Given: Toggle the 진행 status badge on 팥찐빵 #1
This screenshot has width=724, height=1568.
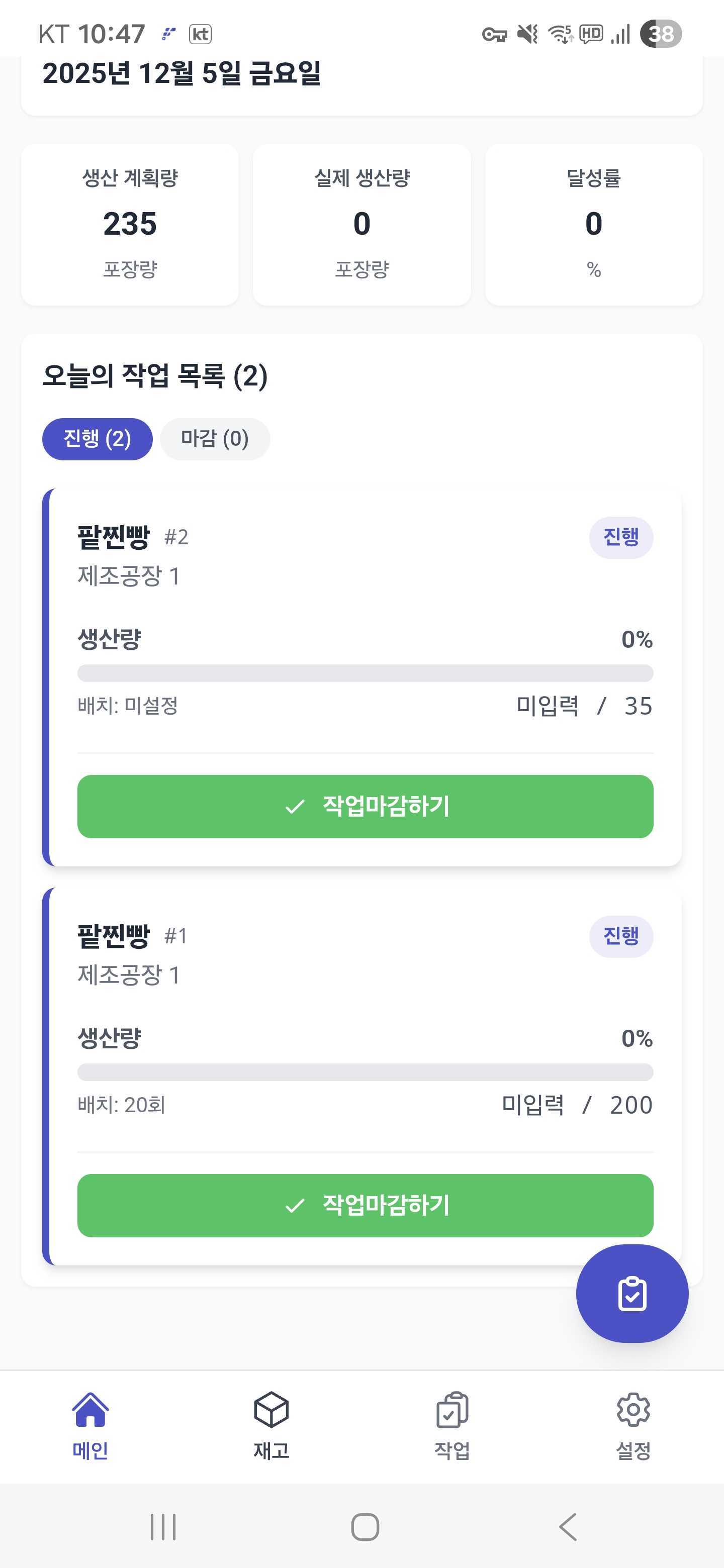Looking at the screenshot, I should click(621, 937).
